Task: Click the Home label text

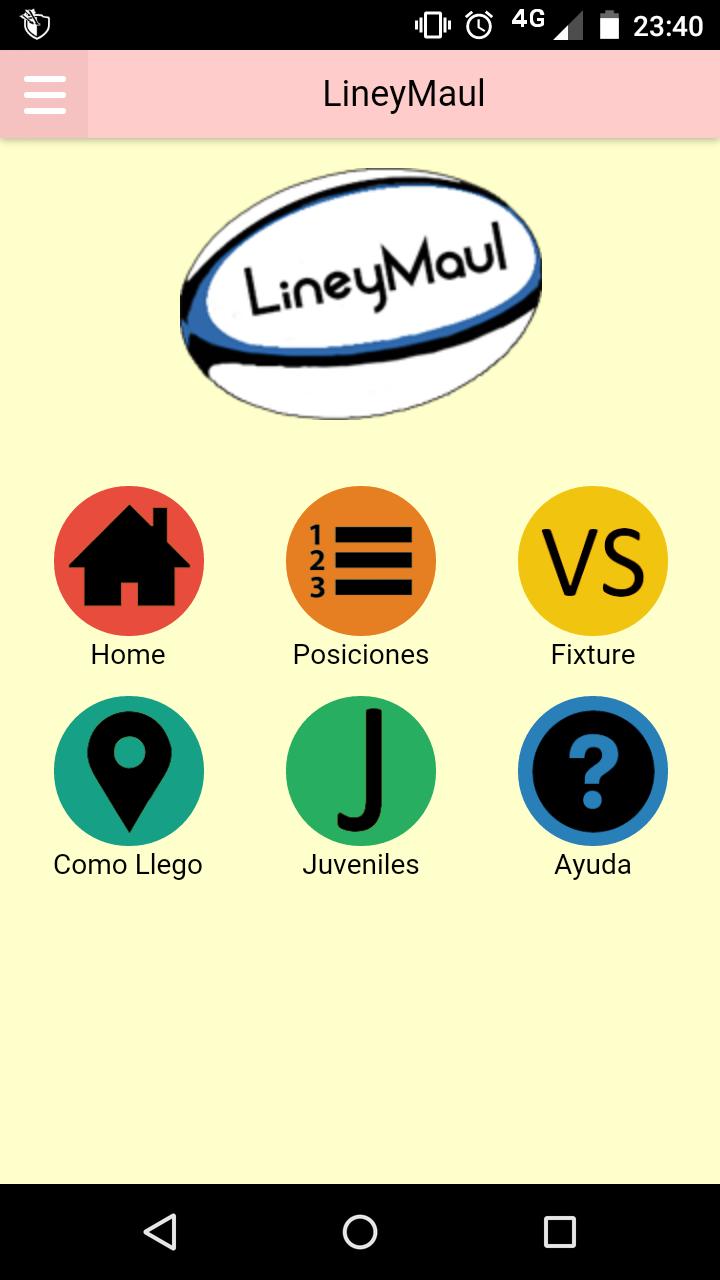Action: click(x=128, y=654)
